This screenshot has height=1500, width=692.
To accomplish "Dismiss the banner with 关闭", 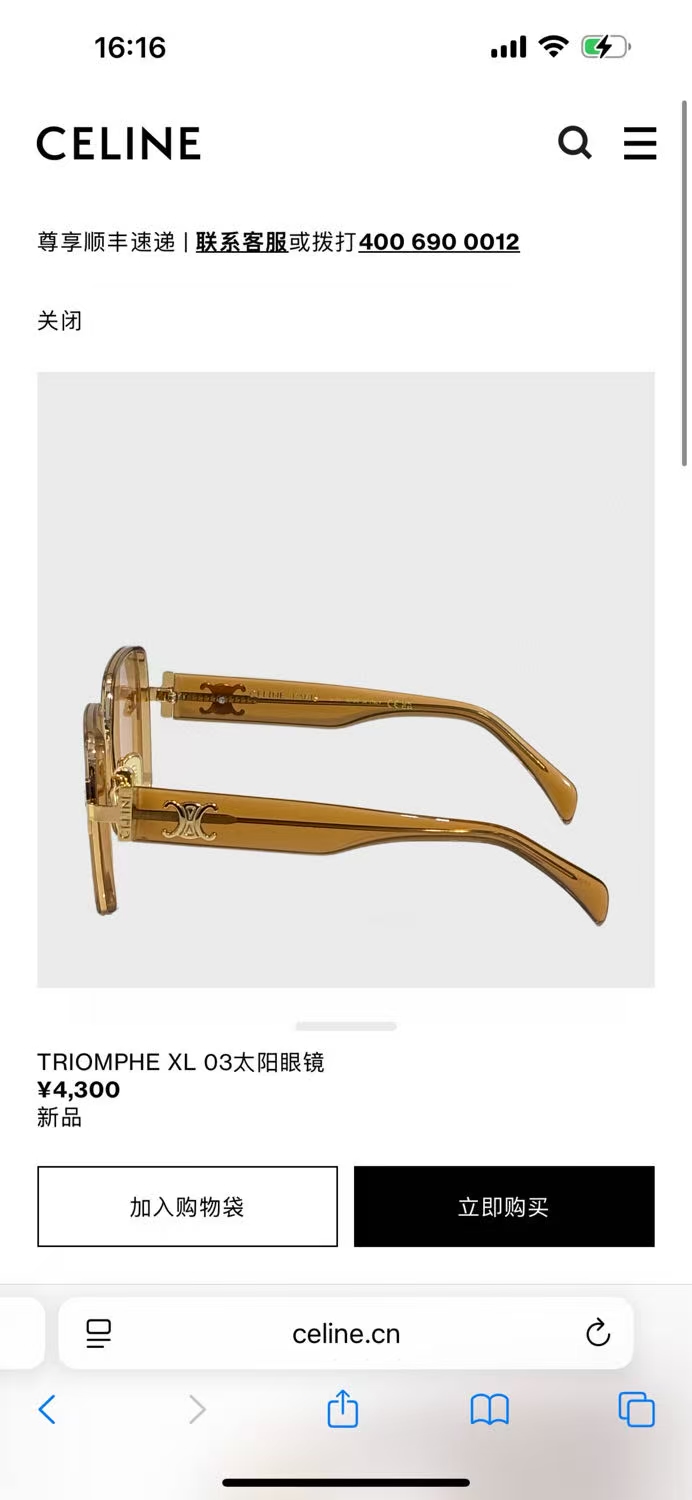I will (x=59, y=321).
